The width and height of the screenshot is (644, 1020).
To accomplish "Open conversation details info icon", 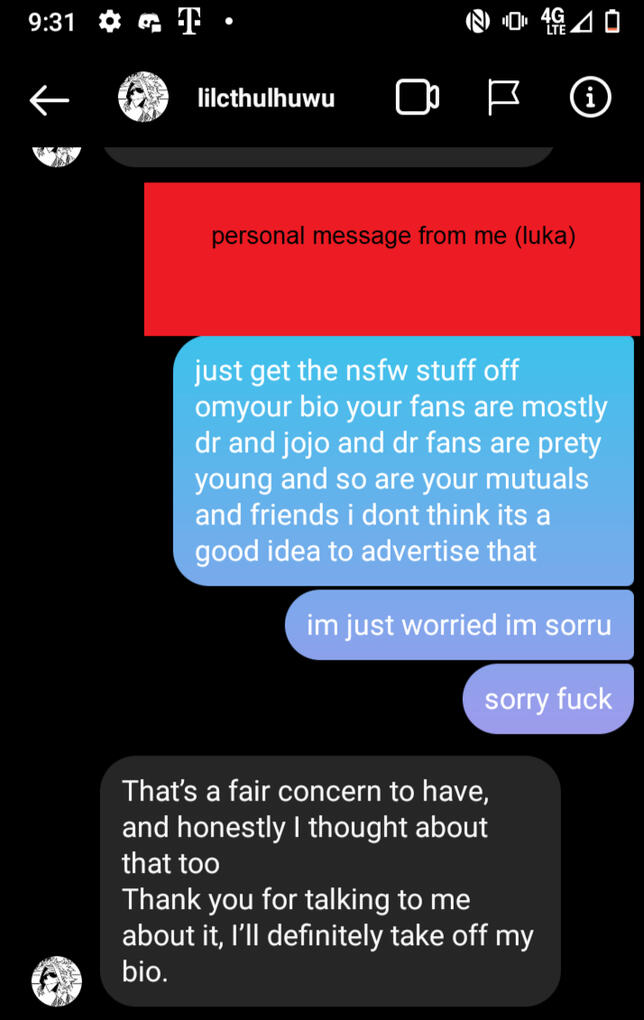I will 590,98.
